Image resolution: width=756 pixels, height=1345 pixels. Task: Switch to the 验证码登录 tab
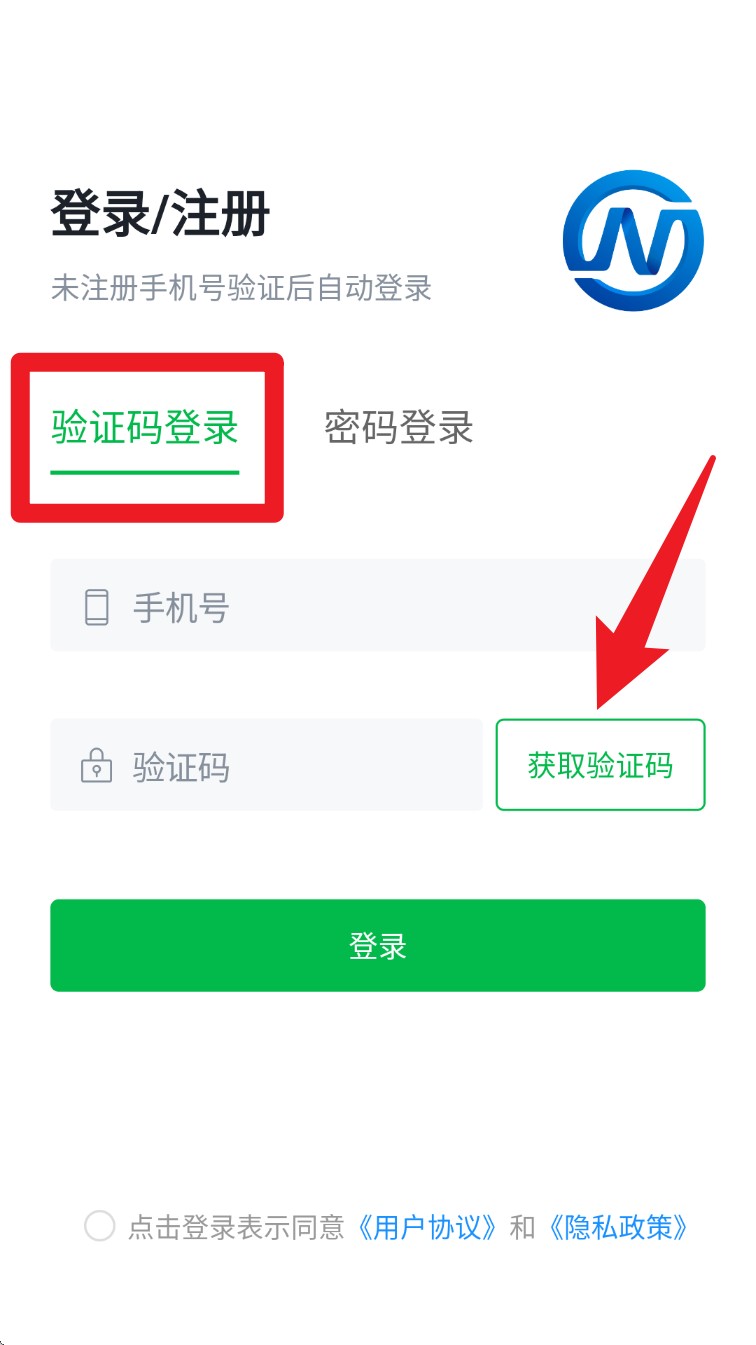tap(145, 428)
